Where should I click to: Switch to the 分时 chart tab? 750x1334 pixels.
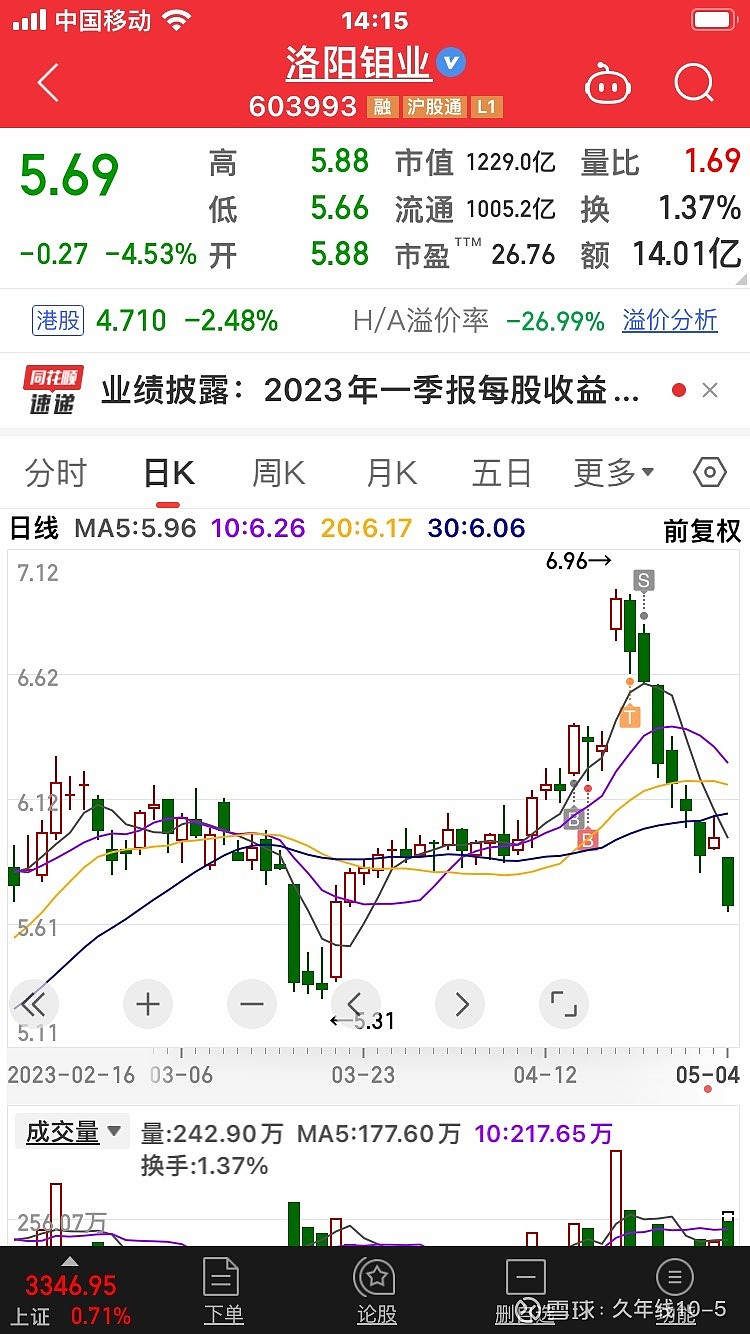[56, 473]
